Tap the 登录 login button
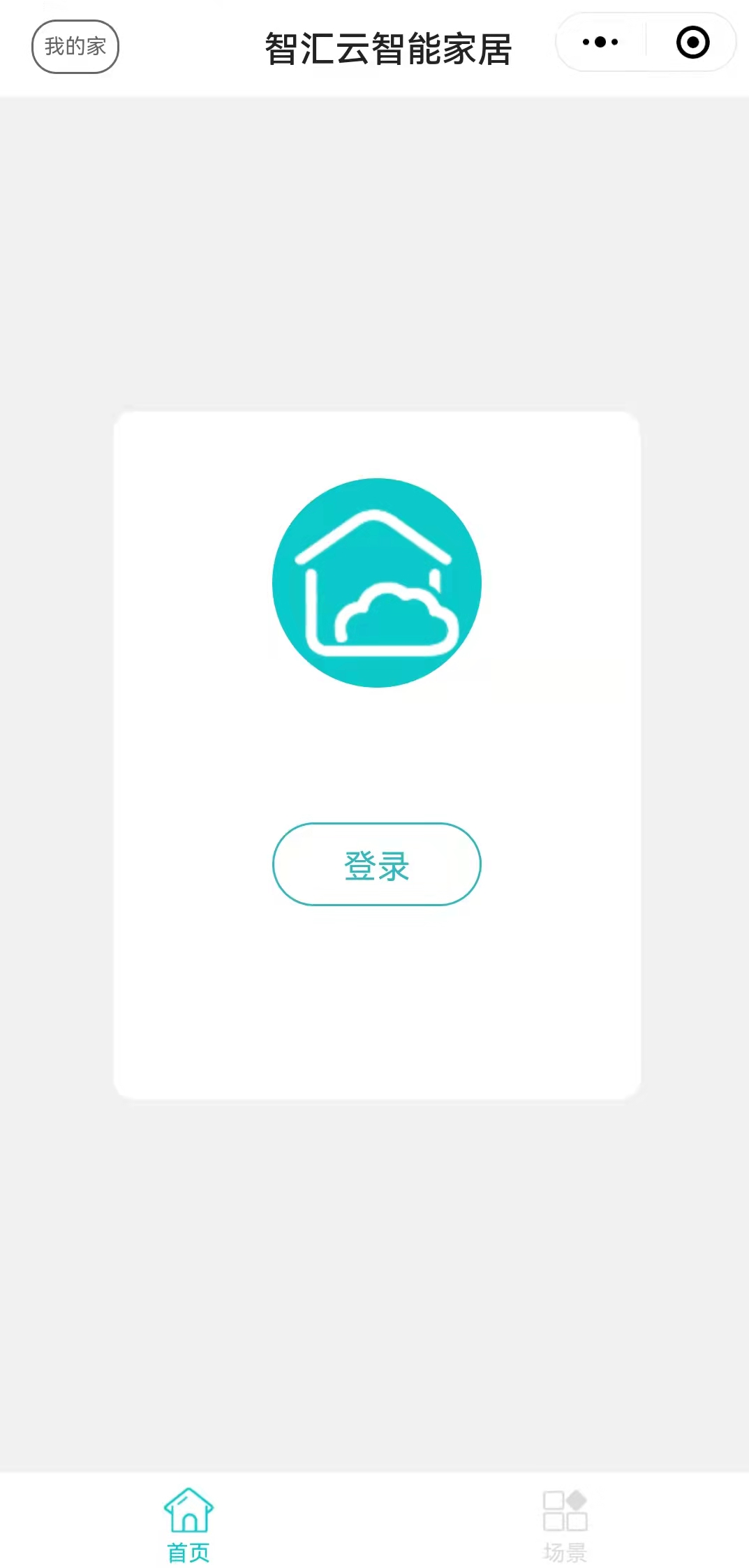 [x=376, y=864]
